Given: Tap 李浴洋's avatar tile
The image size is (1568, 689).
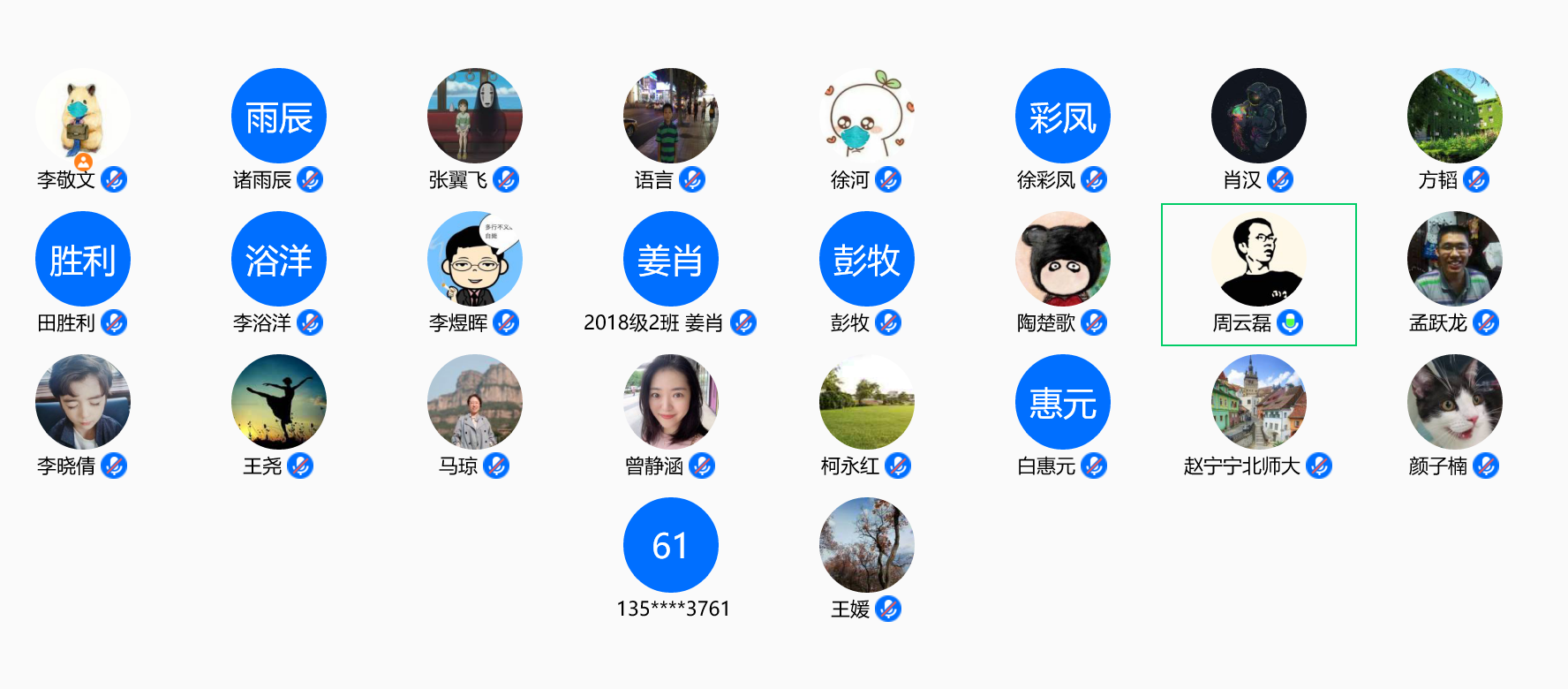Looking at the screenshot, I should 279,260.
